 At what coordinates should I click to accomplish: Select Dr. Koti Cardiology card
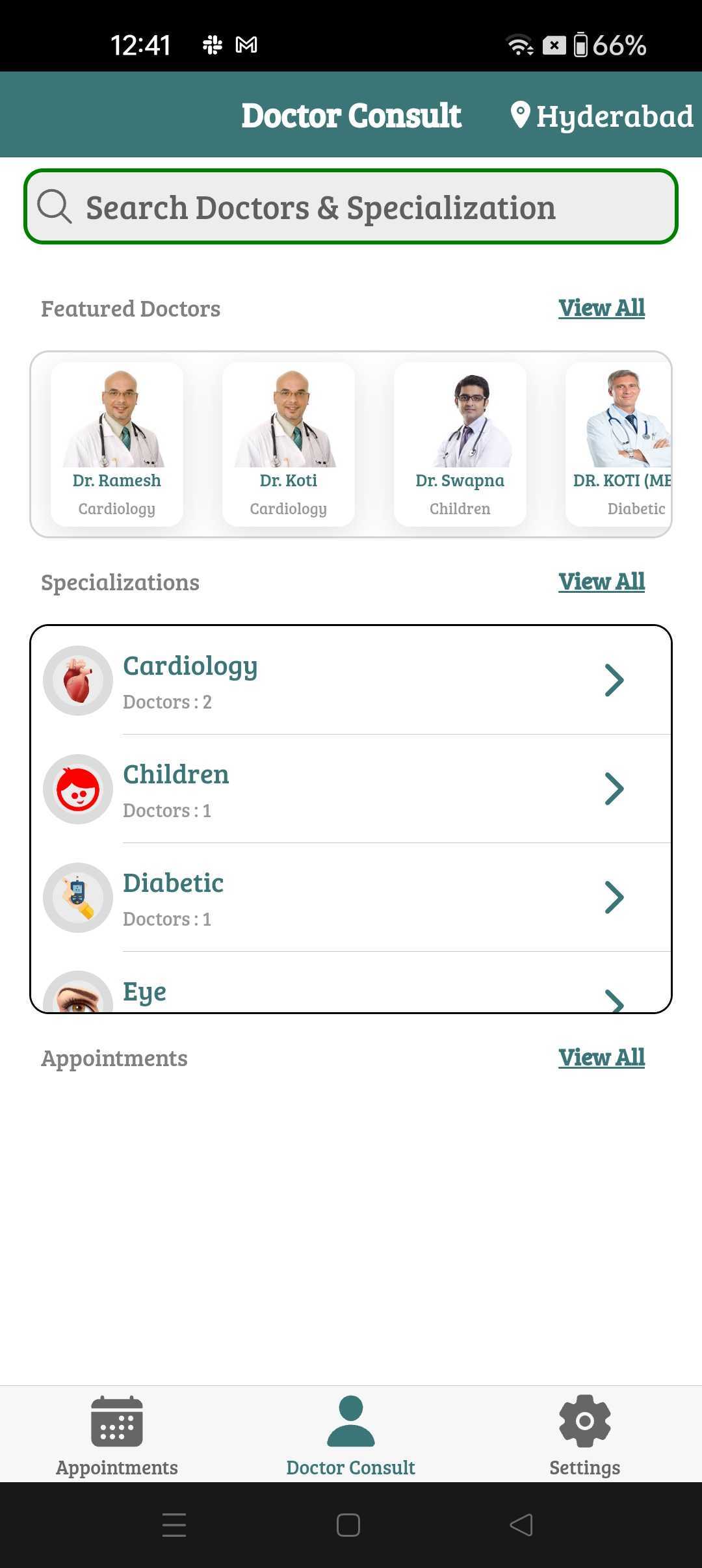tap(289, 444)
